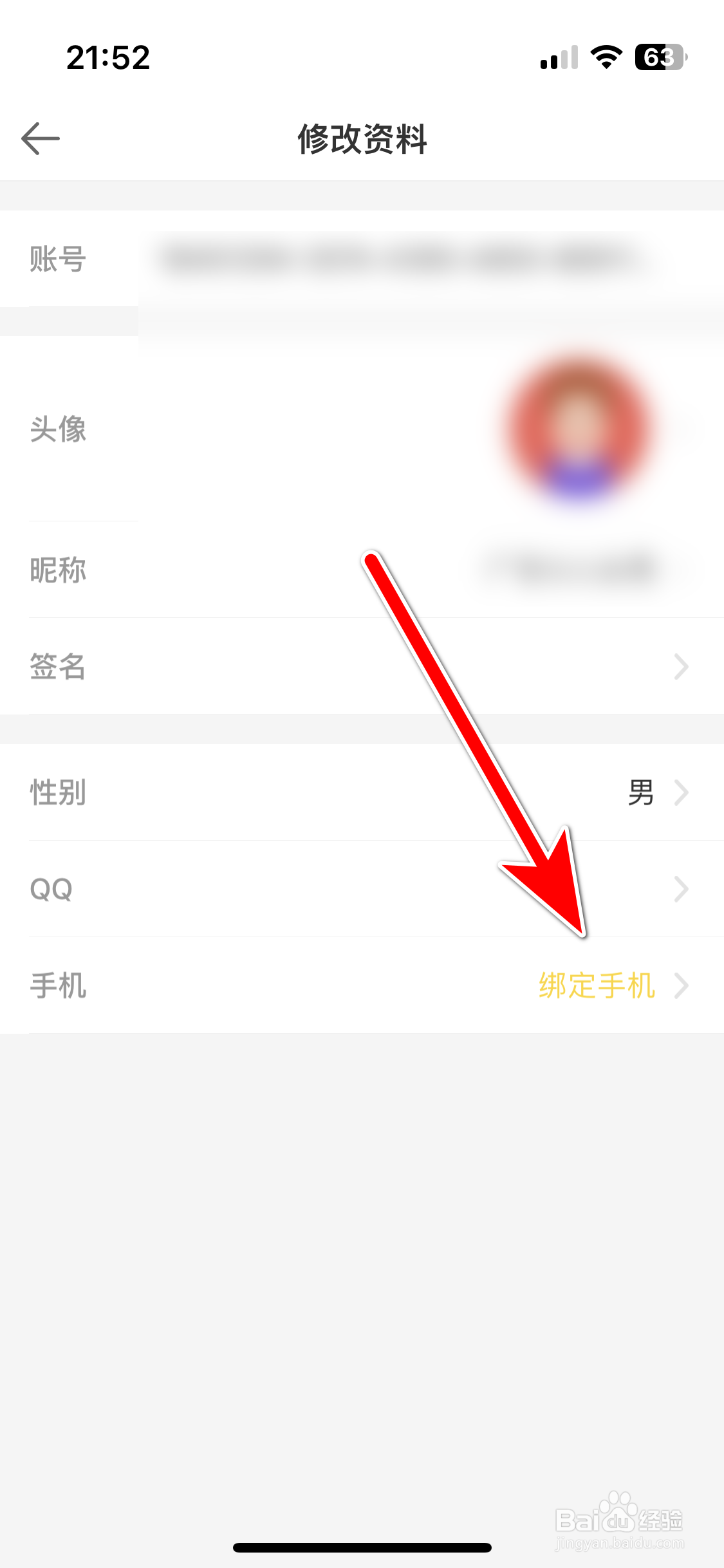
Task: Tap the cellular signal bars icon
Action: tap(557, 57)
